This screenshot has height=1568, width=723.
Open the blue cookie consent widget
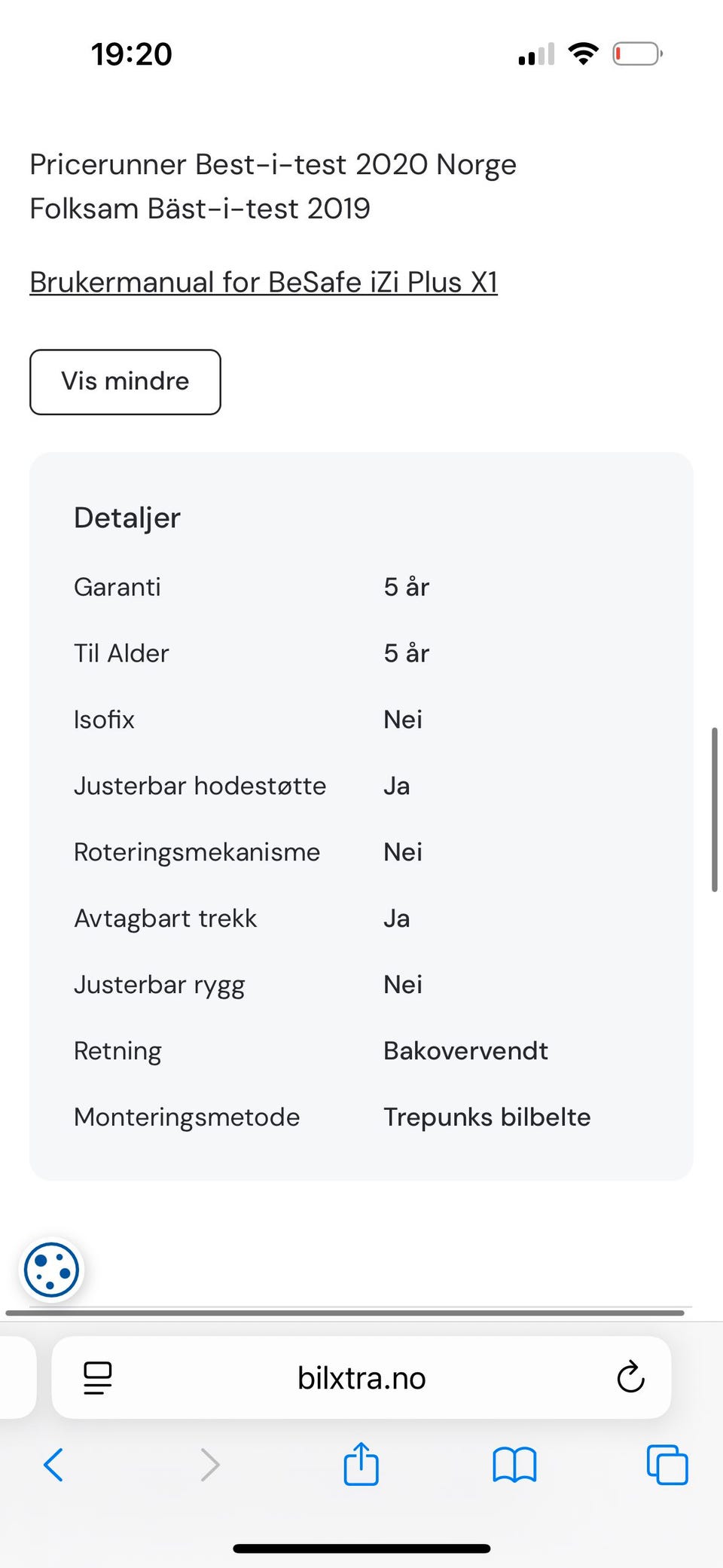[x=50, y=1269]
